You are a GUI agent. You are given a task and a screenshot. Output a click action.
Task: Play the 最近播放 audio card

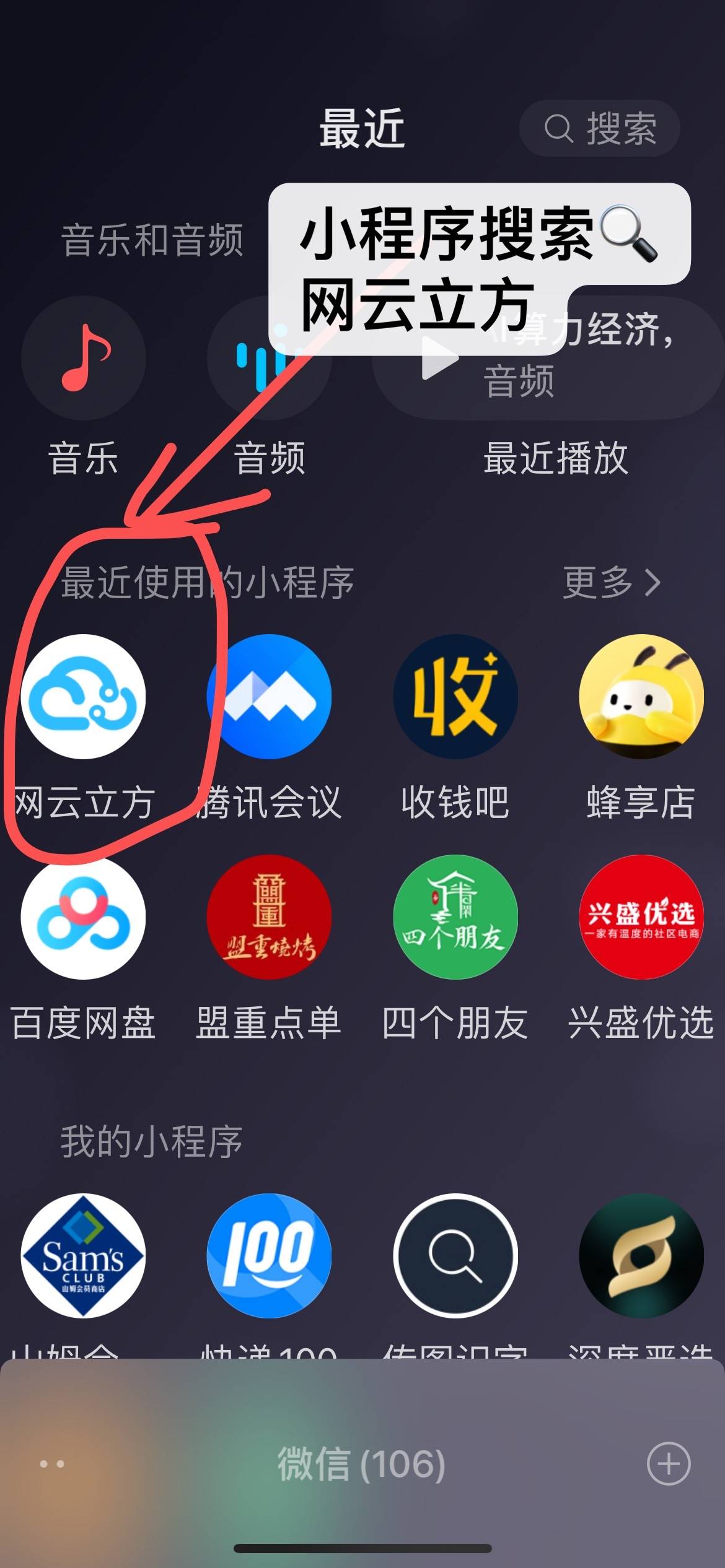tap(440, 358)
